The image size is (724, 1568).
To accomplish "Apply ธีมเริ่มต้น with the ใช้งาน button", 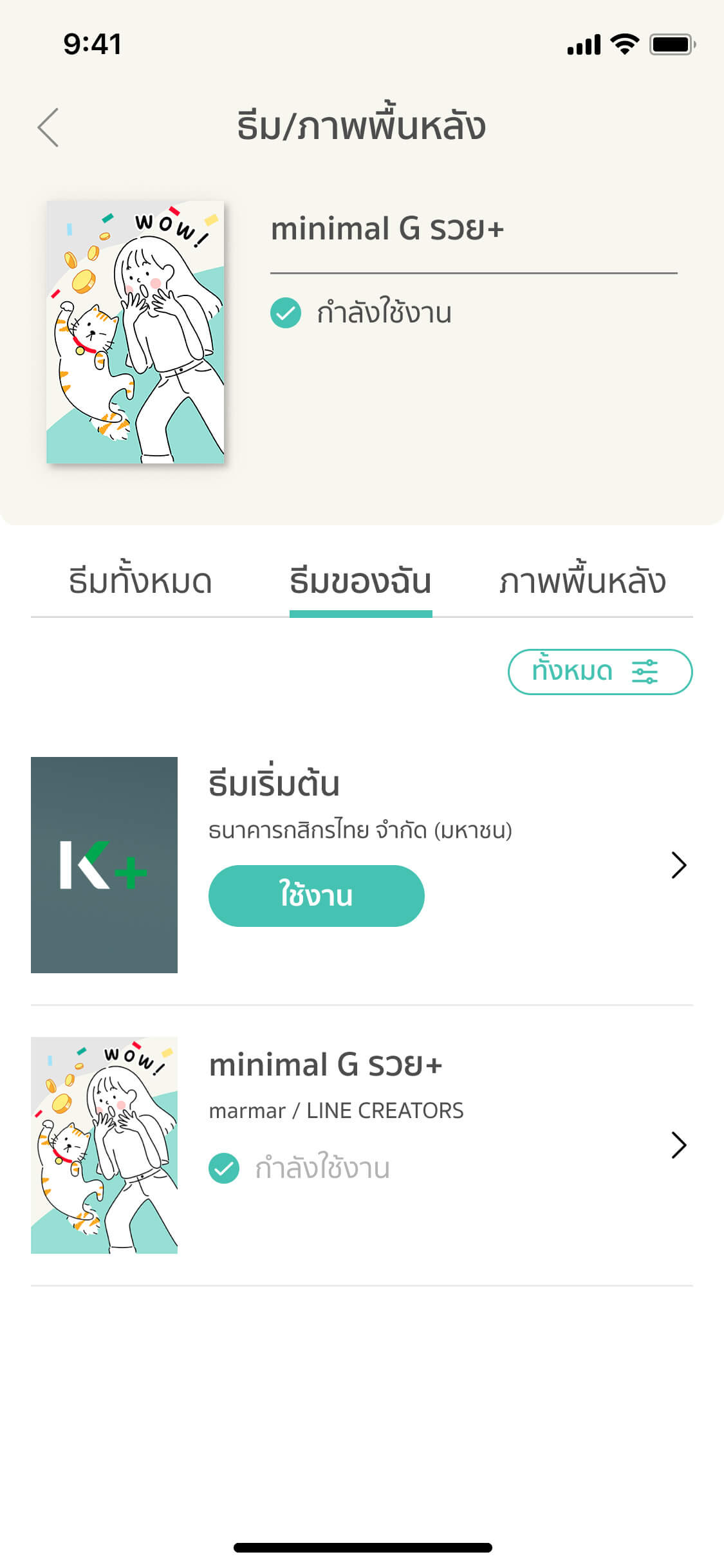I will coord(316,895).
